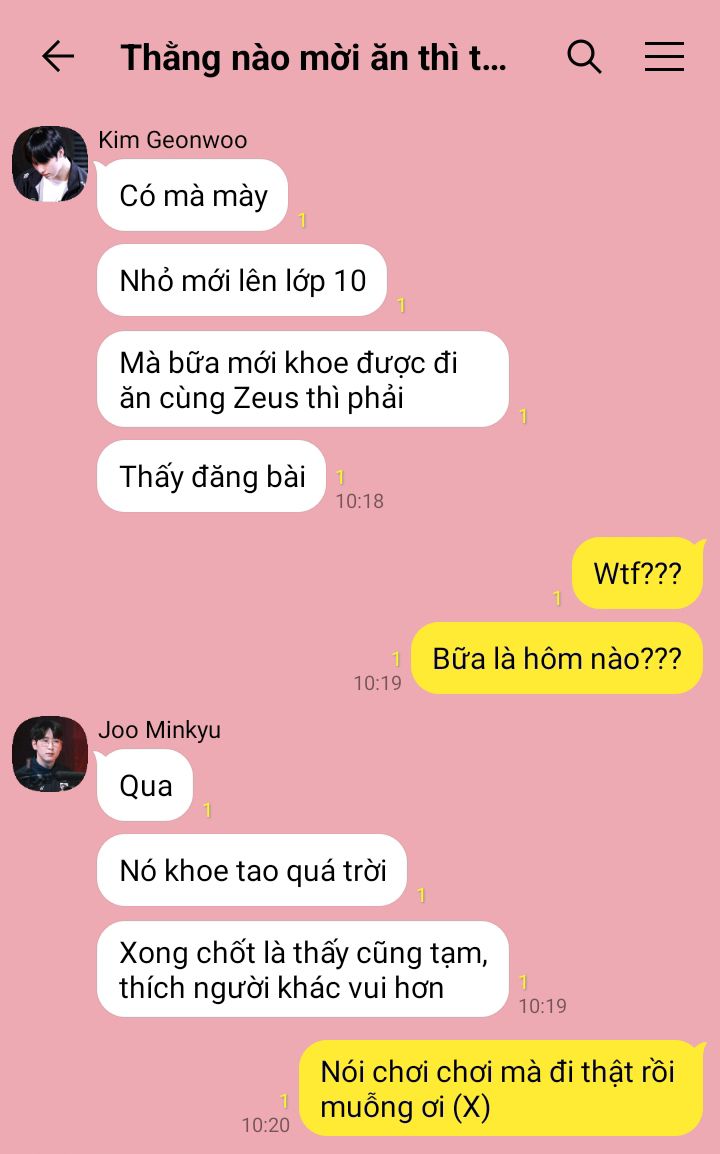Open the hamburger menu of the chat
Viewport: 720px width, 1154px height.
pyautogui.click(x=664, y=57)
